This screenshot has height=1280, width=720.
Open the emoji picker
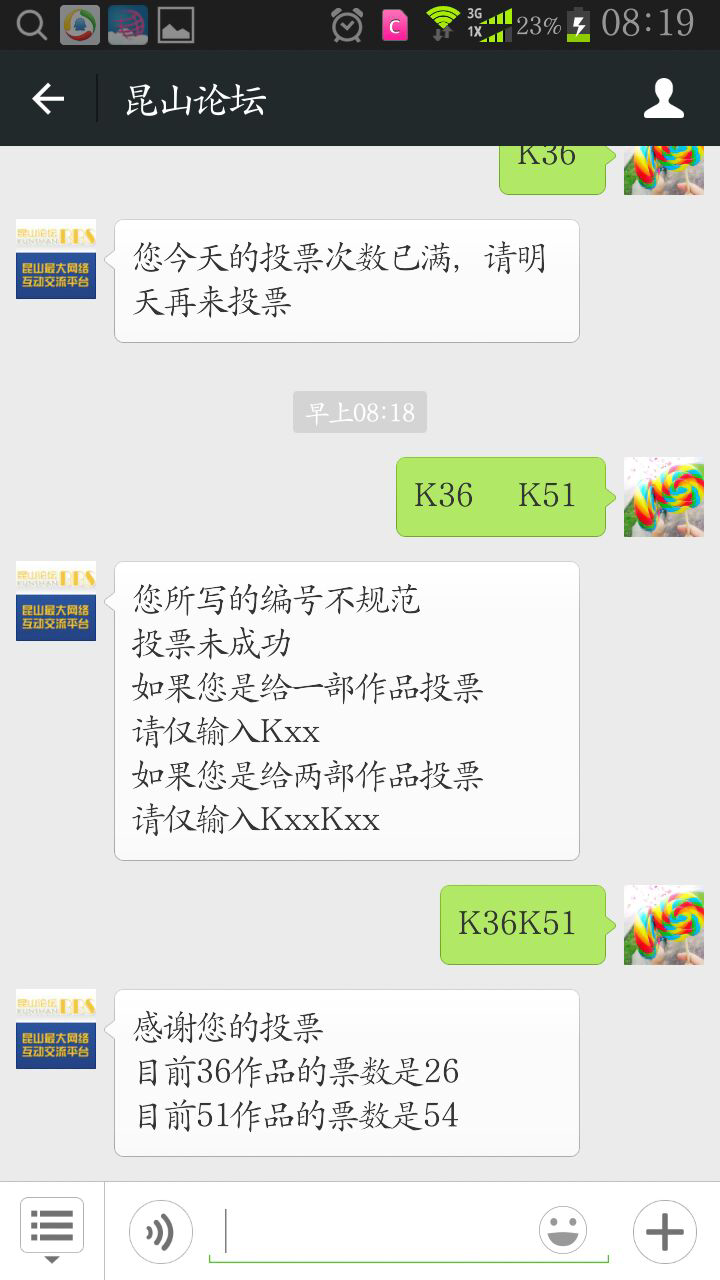[x=563, y=1231]
